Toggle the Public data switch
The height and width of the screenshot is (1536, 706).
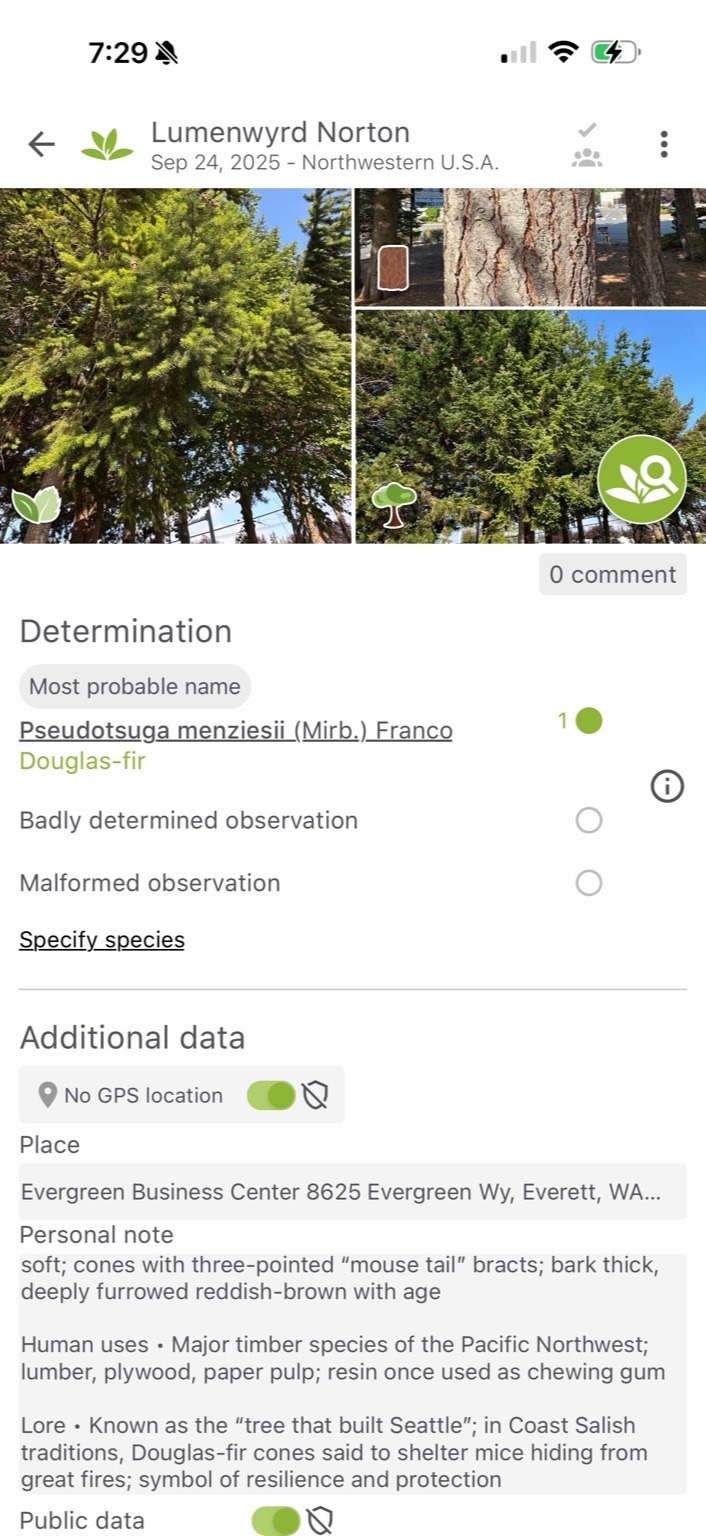click(276, 1521)
